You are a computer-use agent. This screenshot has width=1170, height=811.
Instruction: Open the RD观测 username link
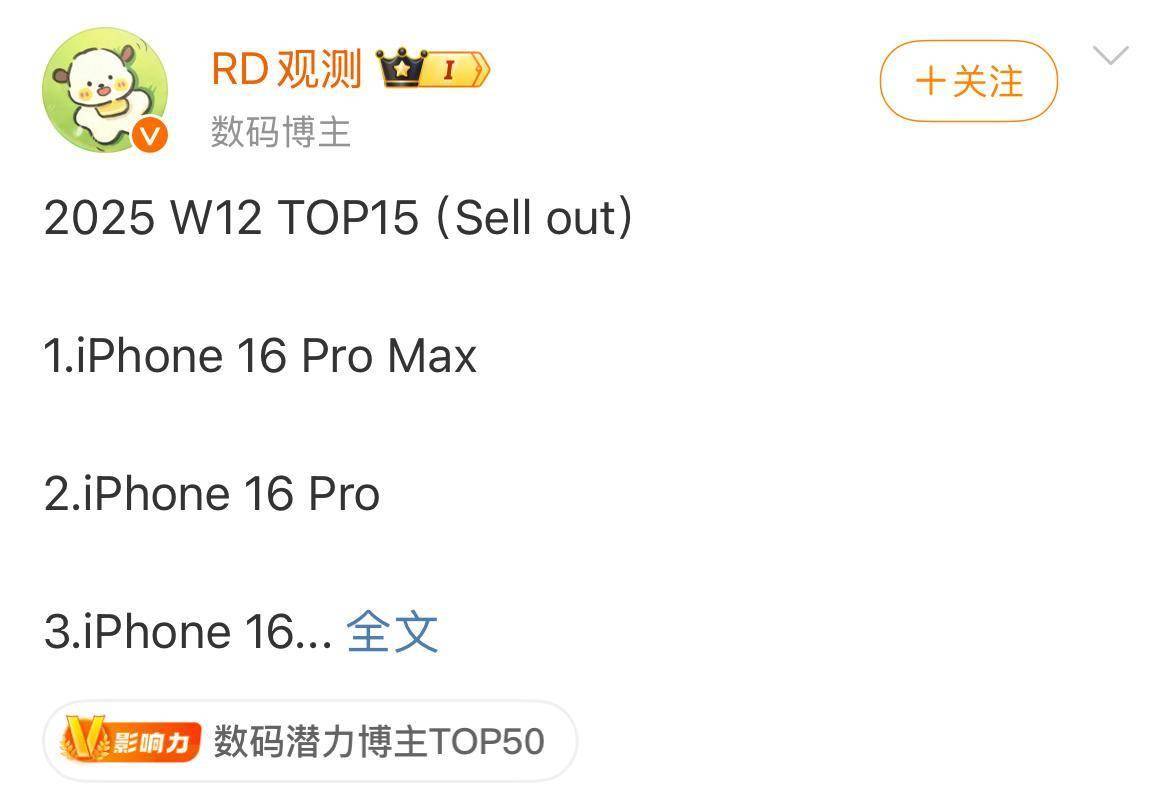[287, 69]
